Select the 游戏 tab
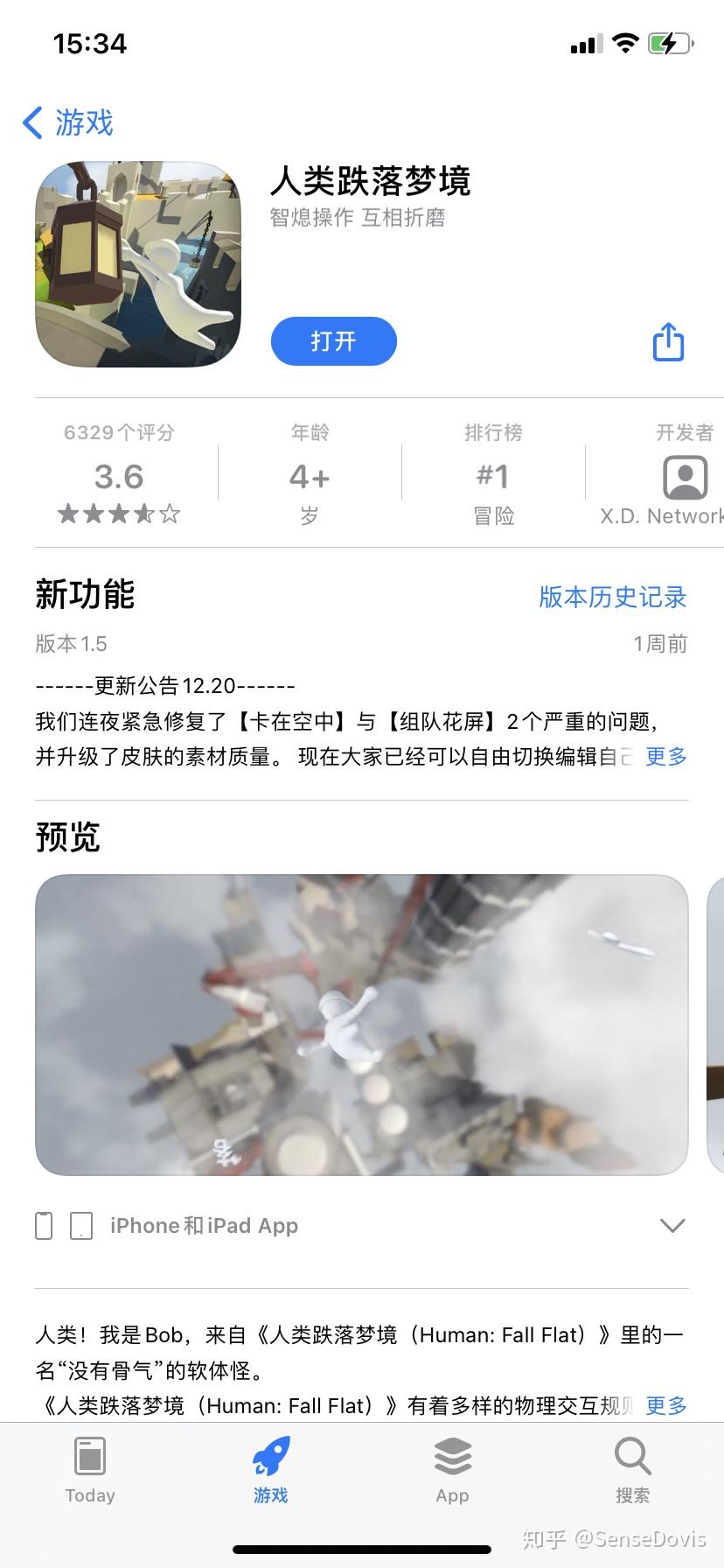724x1568 pixels. tap(271, 1470)
